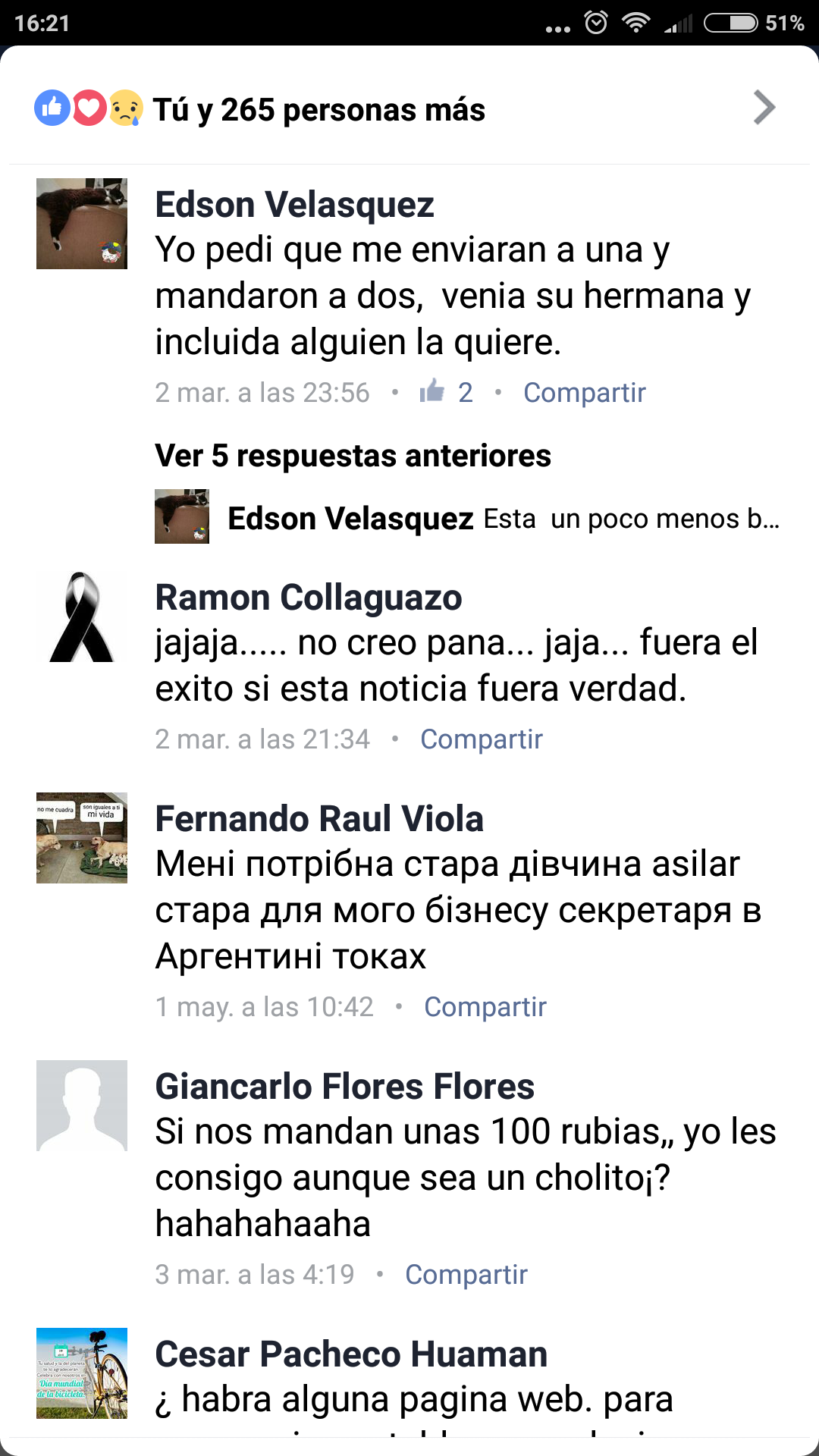This screenshot has height=1456, width=819.
Task: Share Fernando Raul Viola's comment
Action: pos(485,1007)
